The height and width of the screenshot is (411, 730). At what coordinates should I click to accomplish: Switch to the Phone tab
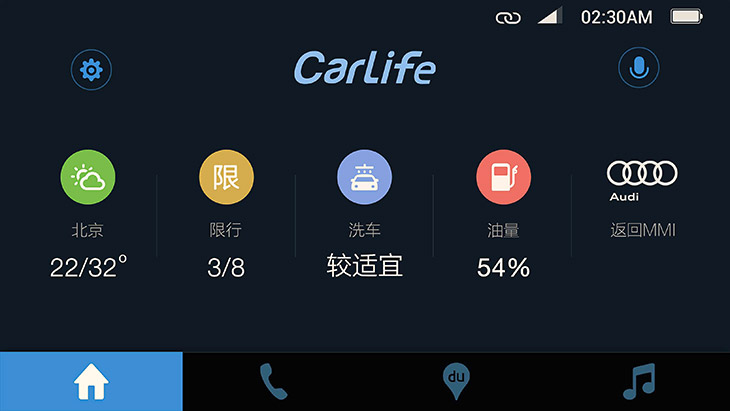tap(273, 381)
